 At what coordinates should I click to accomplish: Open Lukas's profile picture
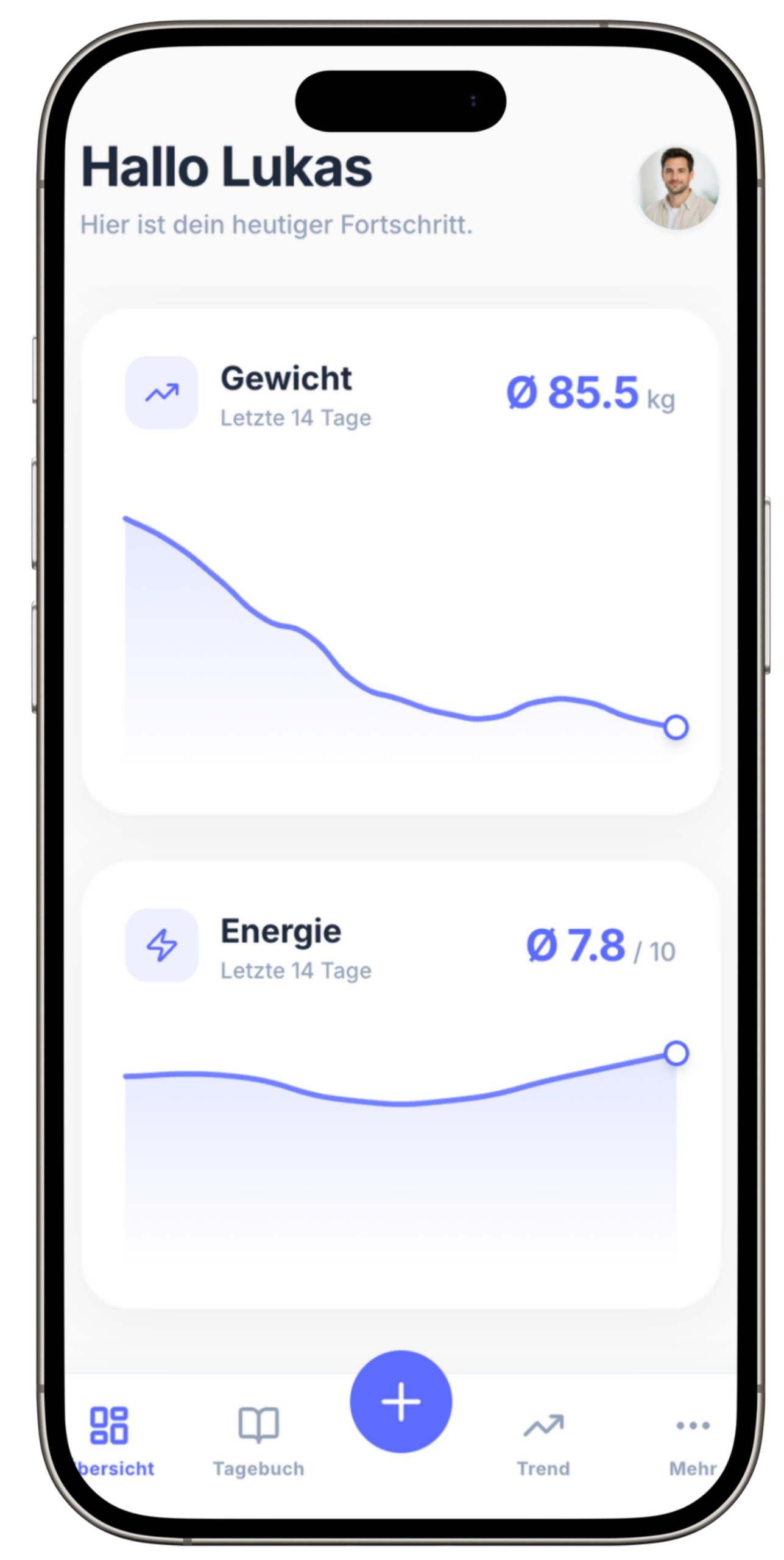[x=678, y=188]
